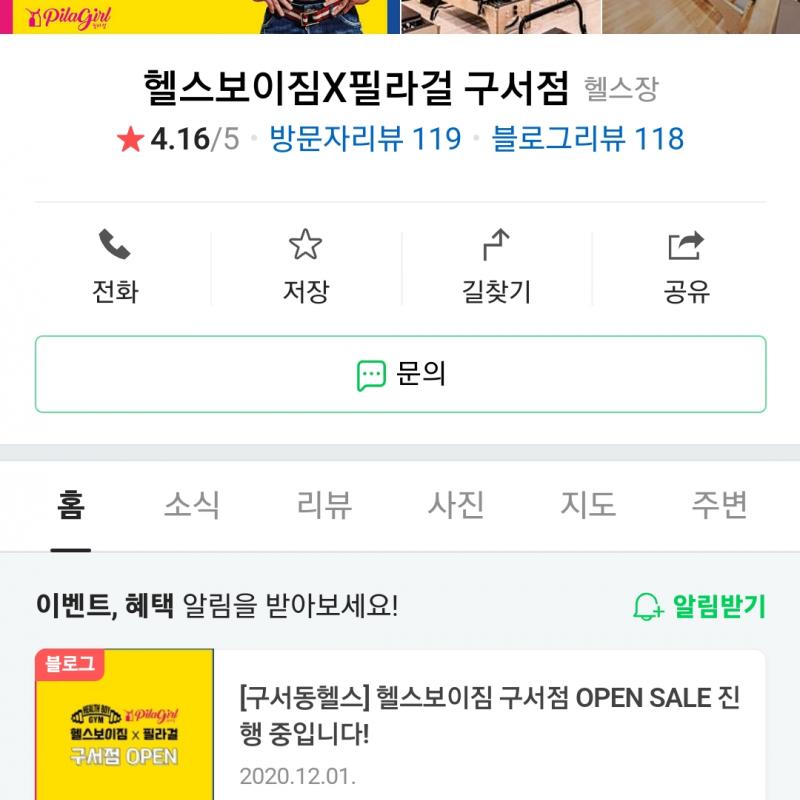Tap the 문의 inquiry button
The width and height of the screenshot is (800, 800).
[400, 374]
